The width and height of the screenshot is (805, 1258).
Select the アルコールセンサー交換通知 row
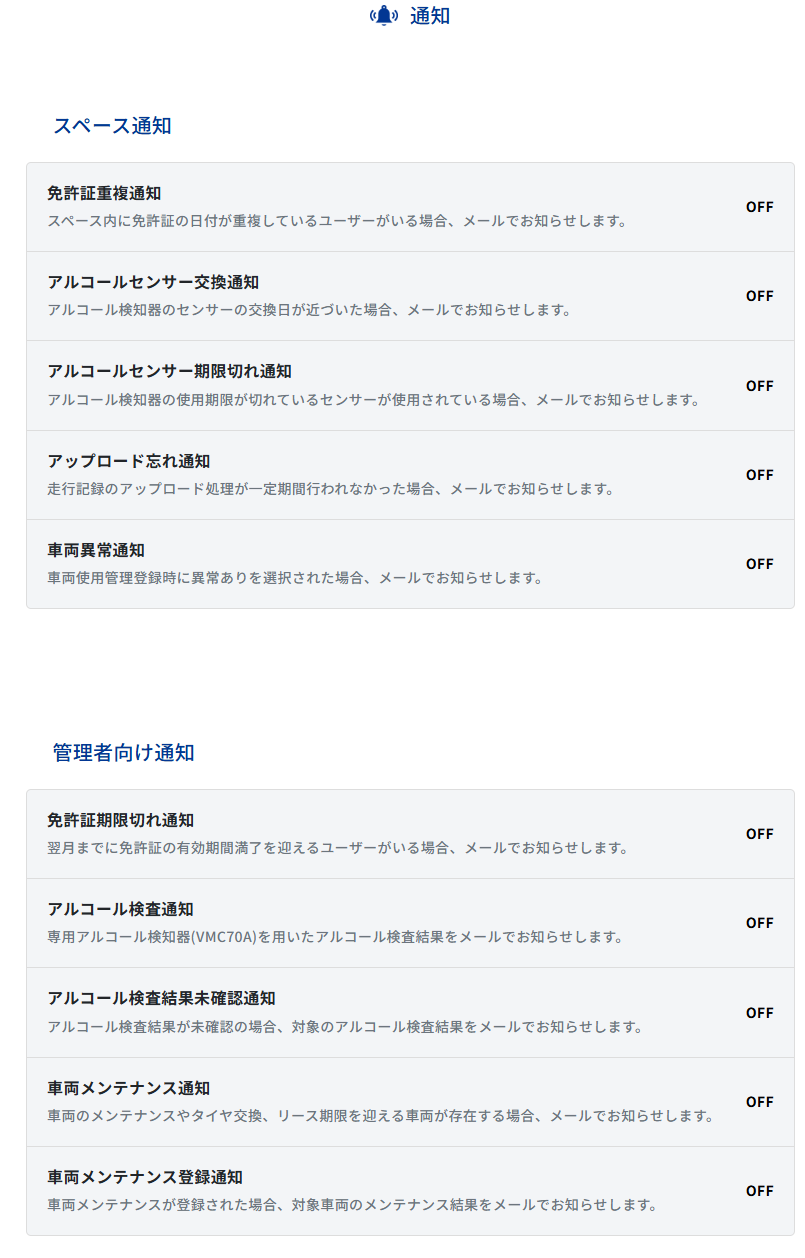(410, 296)
